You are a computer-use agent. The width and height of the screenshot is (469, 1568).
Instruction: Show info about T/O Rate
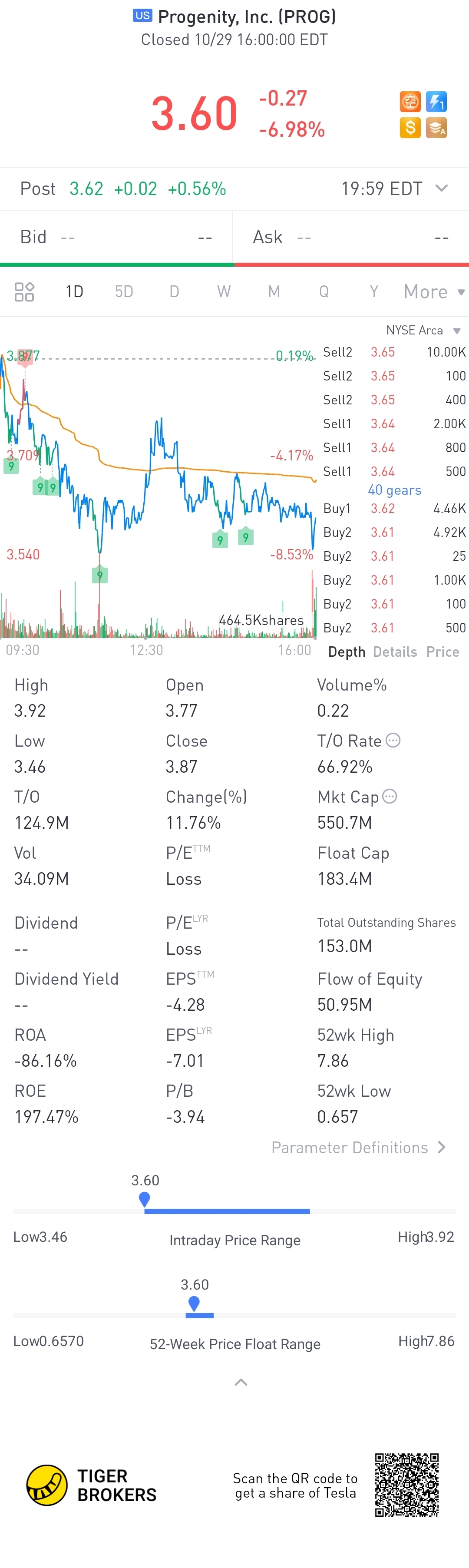393,741
